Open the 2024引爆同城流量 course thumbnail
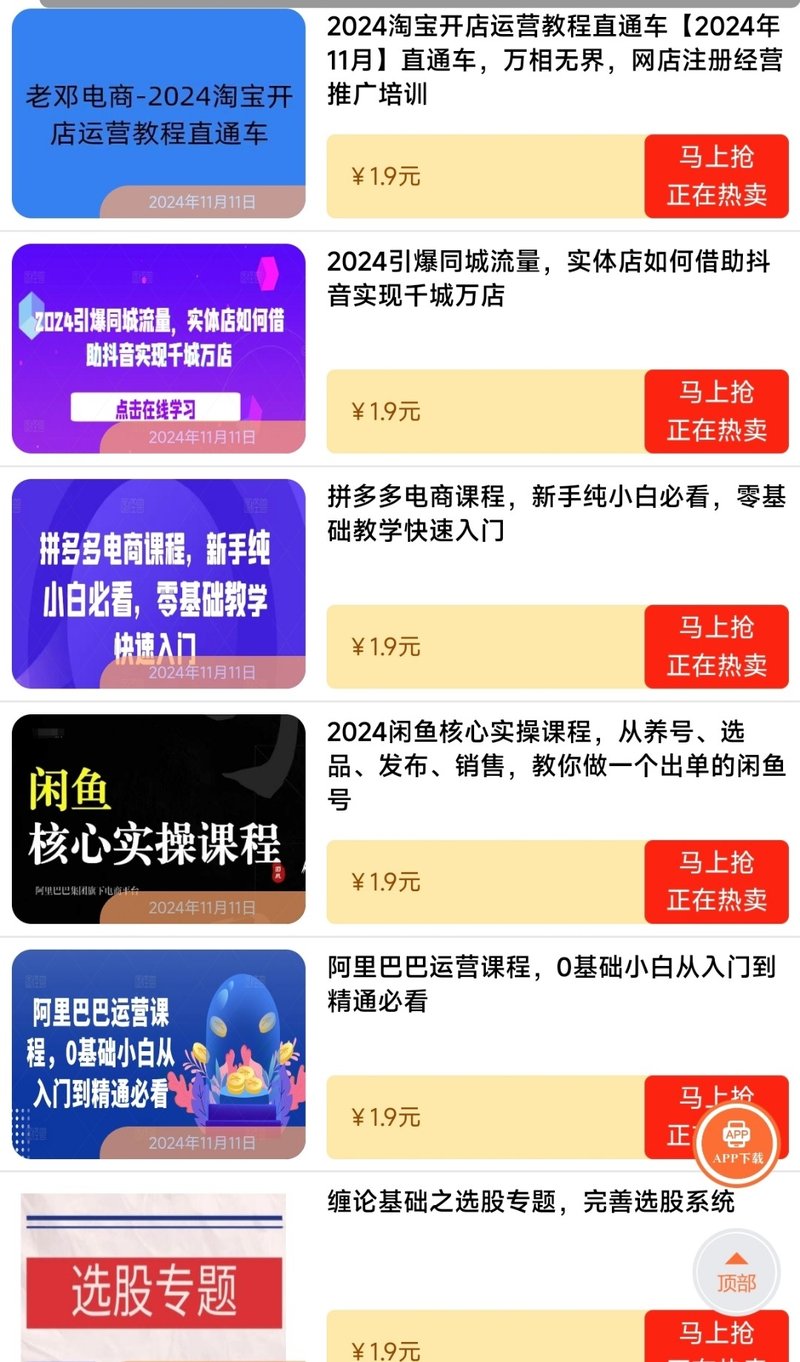Image resolution: width=800 pixels, height=1362 pixels. (x=158, y=348)
